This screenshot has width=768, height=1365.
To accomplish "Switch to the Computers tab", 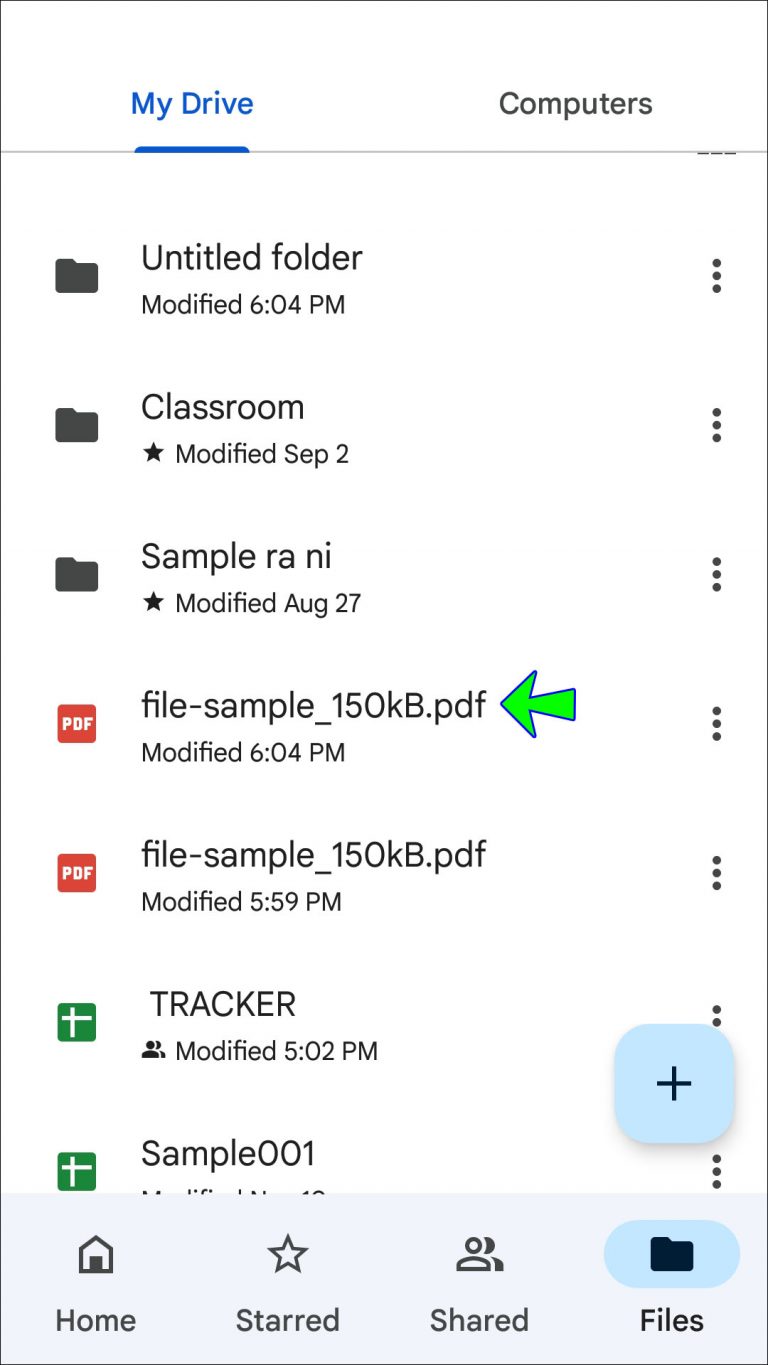I will [575, 103].
